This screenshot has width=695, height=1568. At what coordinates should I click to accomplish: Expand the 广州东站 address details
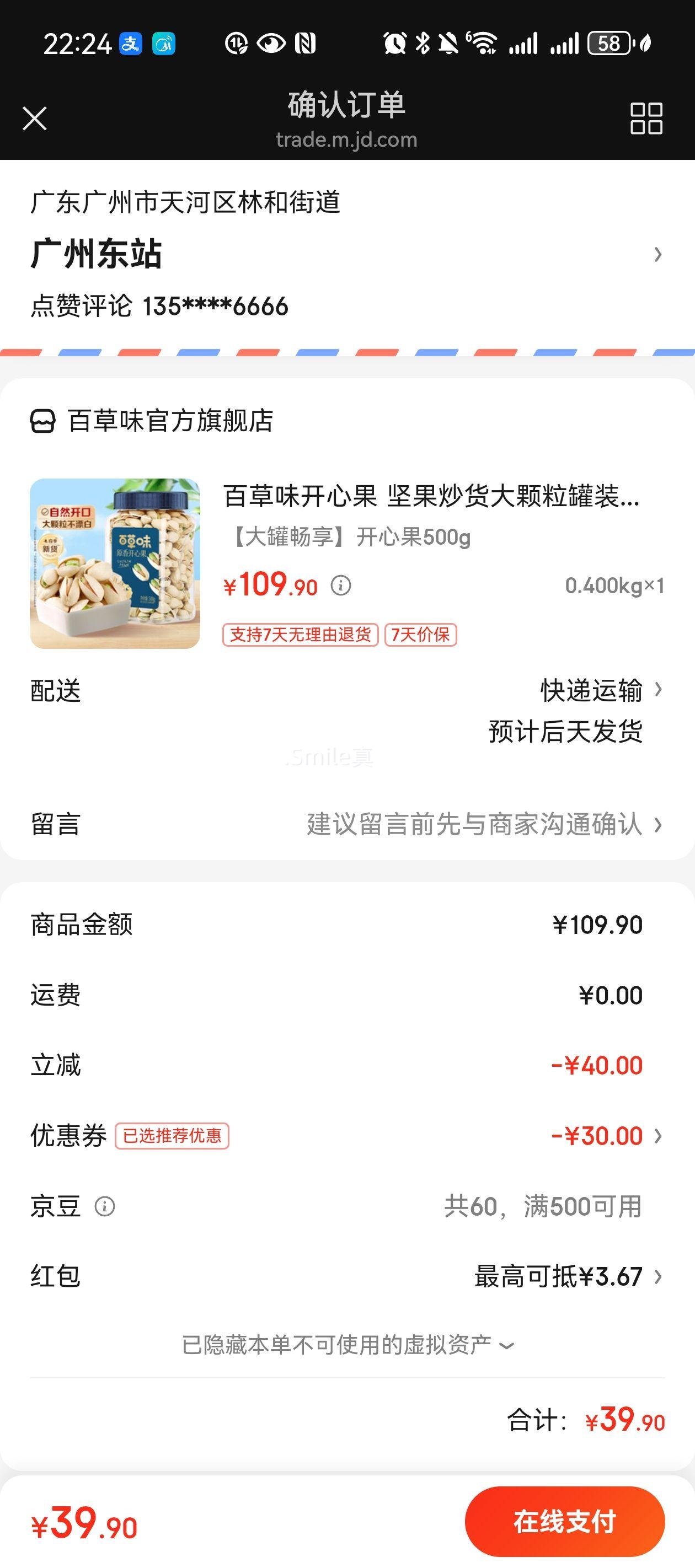[658, 255]
